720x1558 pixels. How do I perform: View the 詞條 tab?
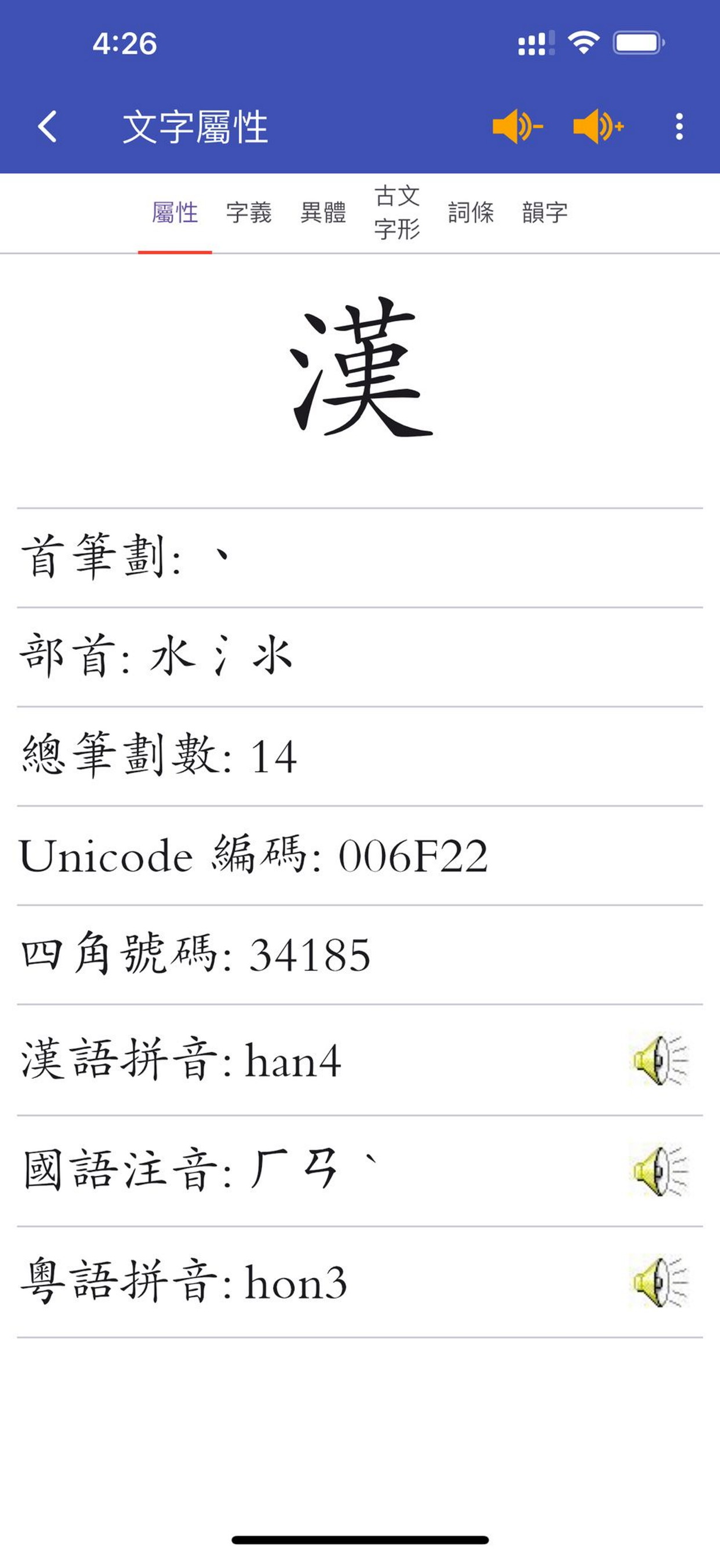click(x=472, y=212)
